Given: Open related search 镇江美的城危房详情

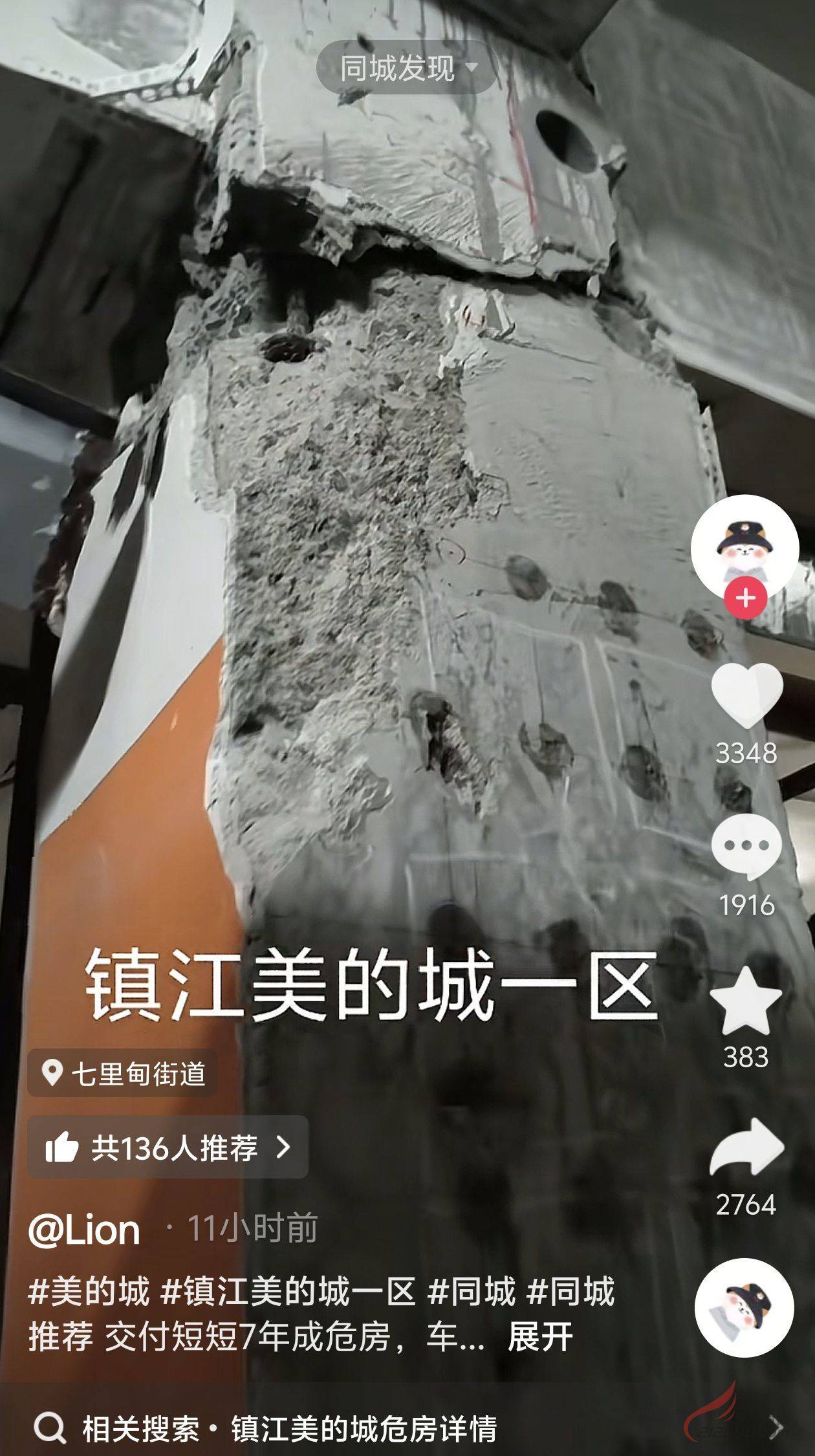Looking at the screenshot, I should tap(364, 1429).
